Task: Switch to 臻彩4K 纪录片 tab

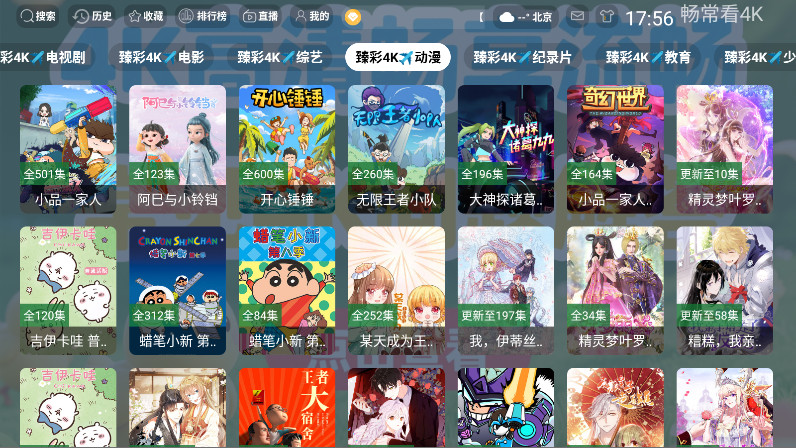Action: coord(523,57)
